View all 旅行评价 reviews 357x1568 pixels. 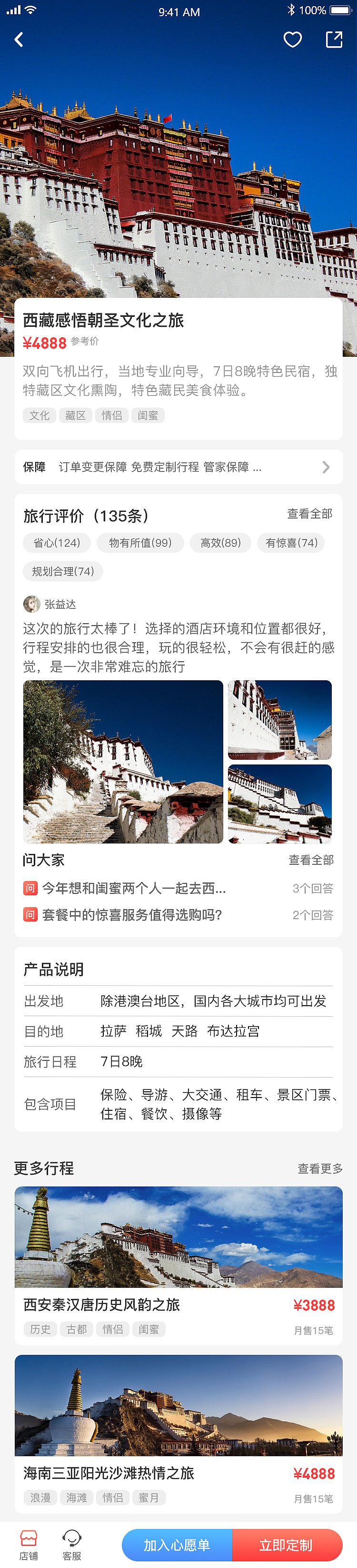tap(309, 514)
